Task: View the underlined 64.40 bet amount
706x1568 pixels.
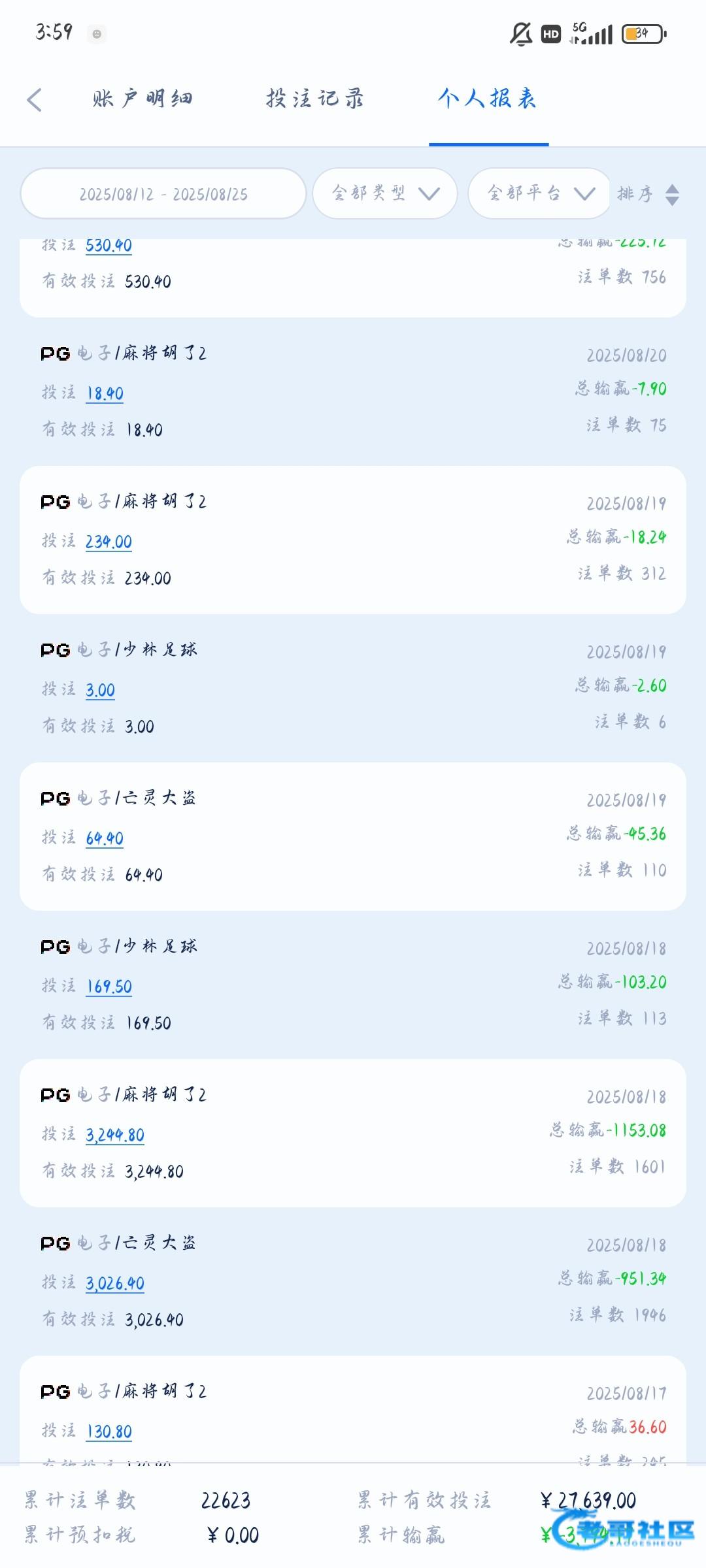Action: tap(105, 838)
